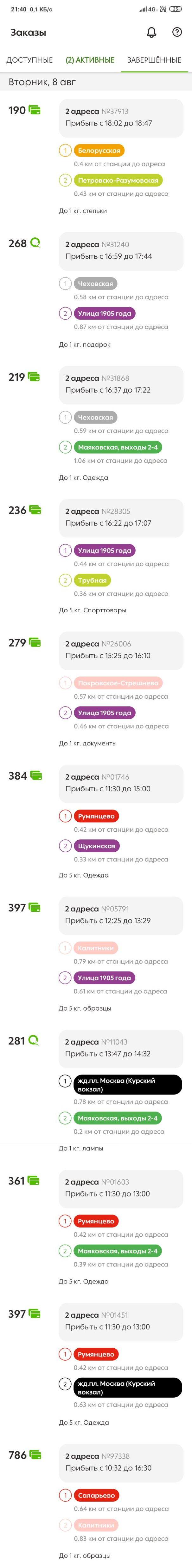Select the ЗАВЕРШЁННЫЕ tab
The width and height of the screenshot is (192, 1568).
[x=154, y=60]
